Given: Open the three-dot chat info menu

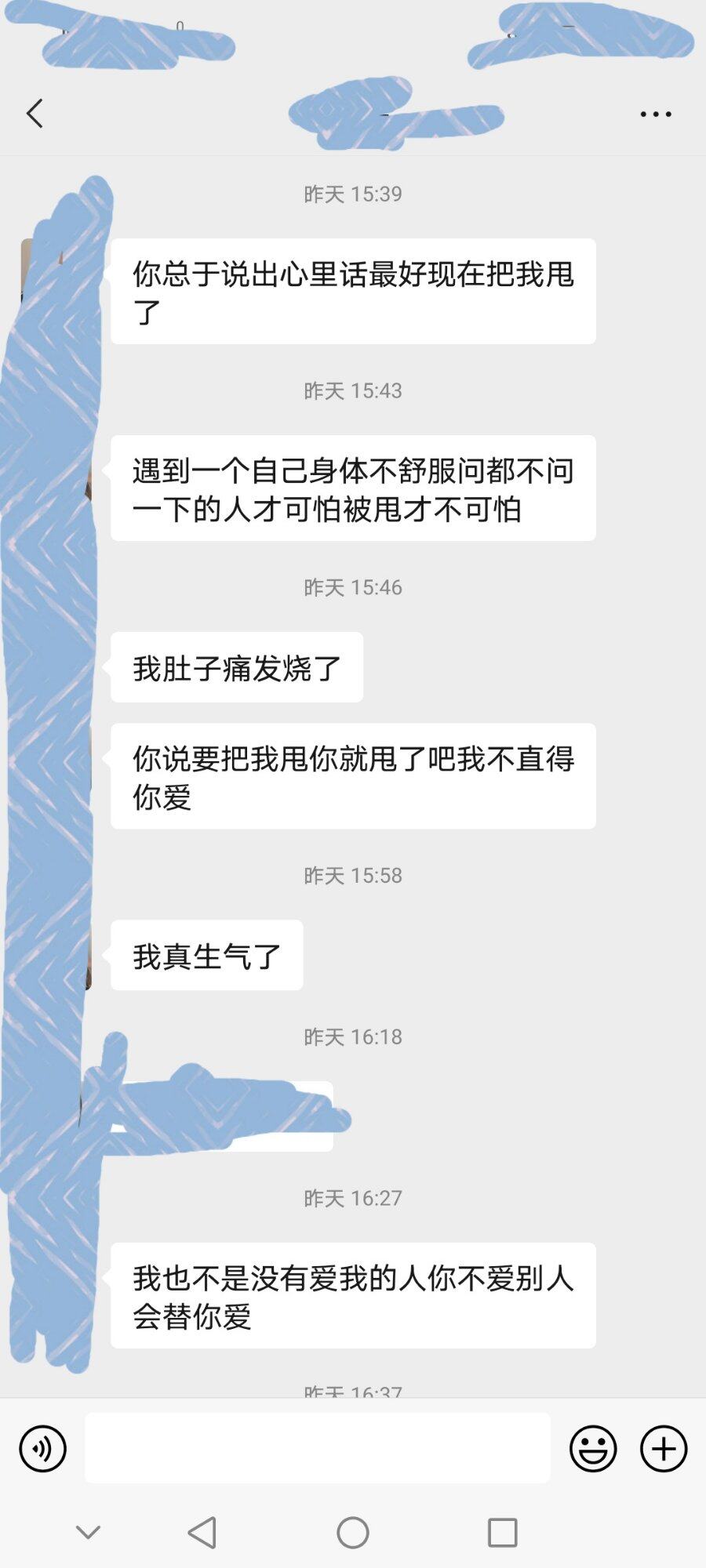Looking at the screenshot, I should (x=656, y=114).
